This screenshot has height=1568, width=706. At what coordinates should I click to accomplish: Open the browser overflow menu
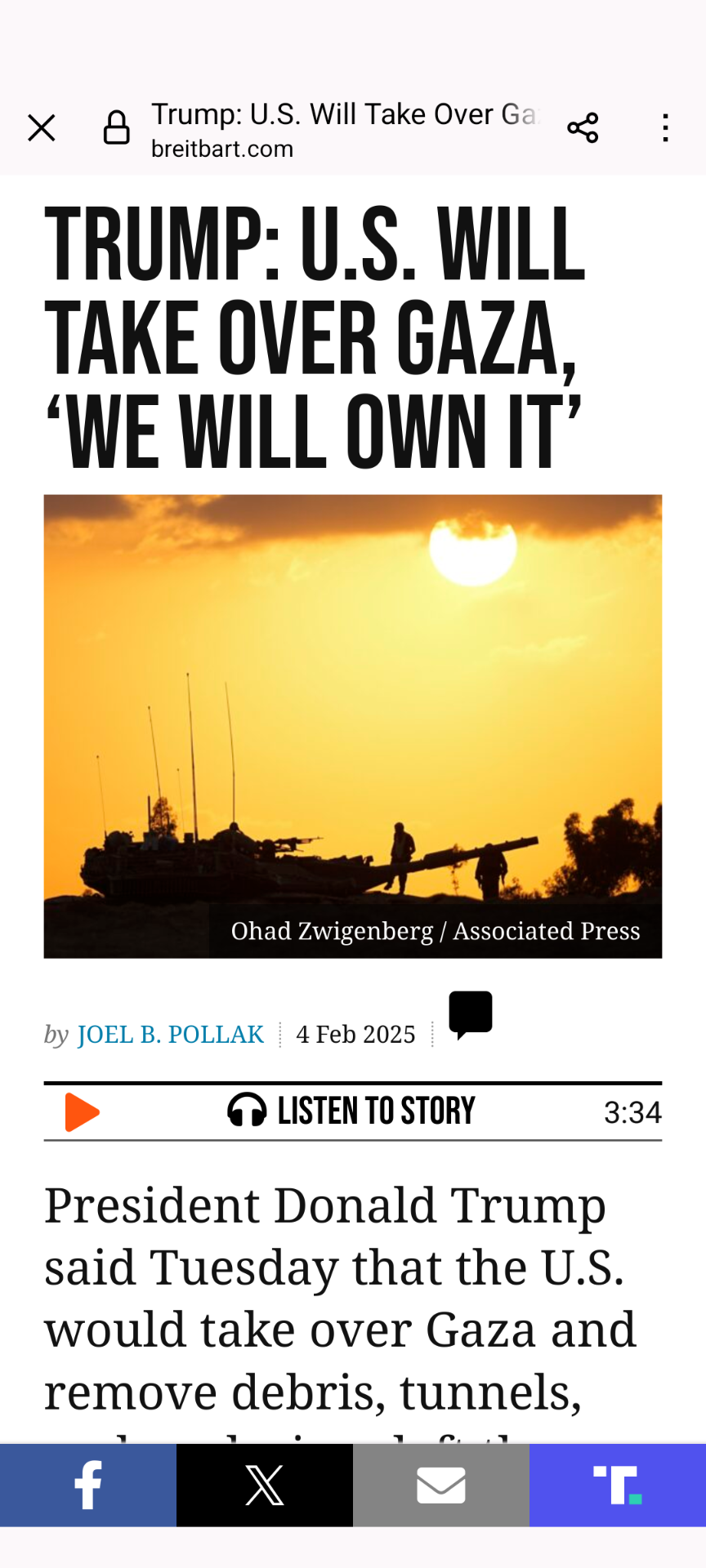point(666,128)
